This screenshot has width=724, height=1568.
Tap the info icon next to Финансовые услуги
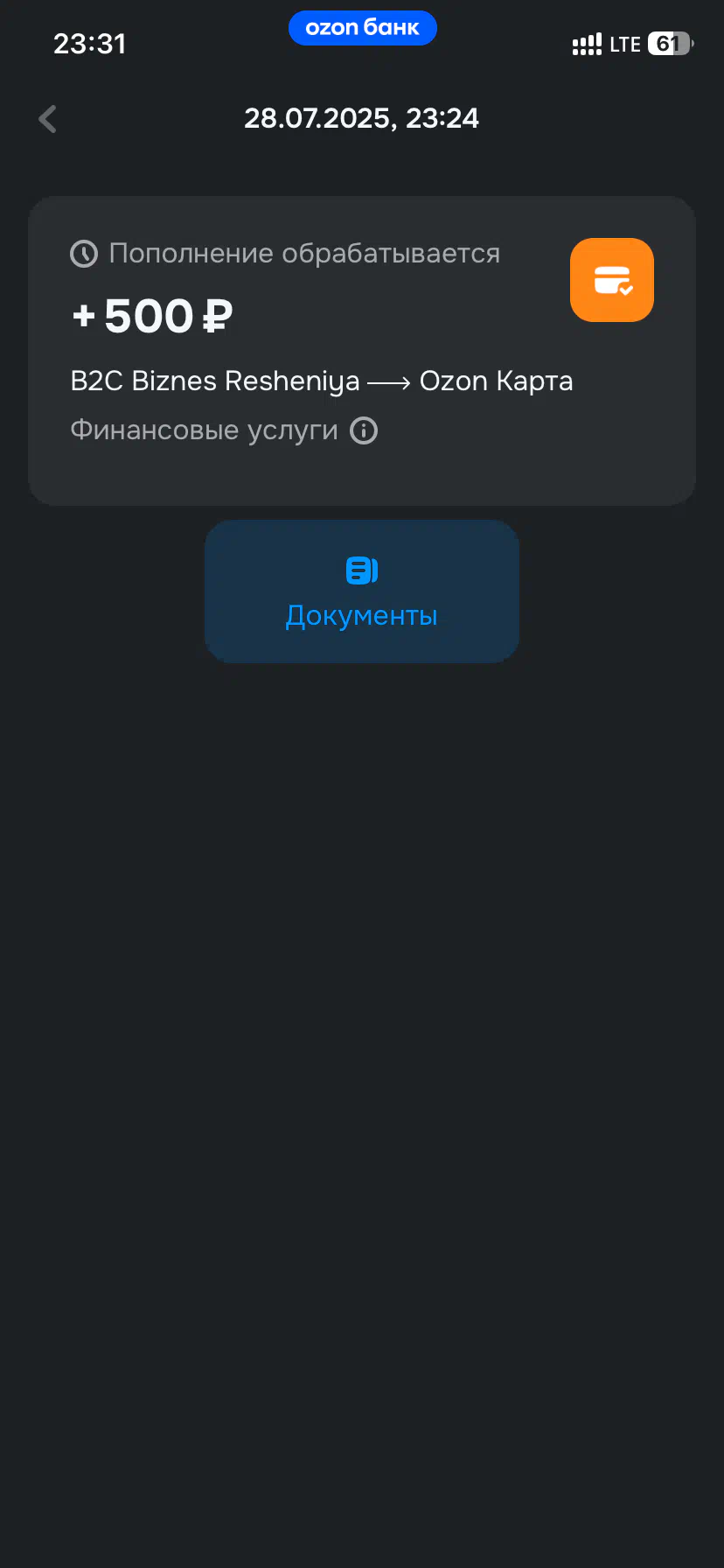coord(364,430)
